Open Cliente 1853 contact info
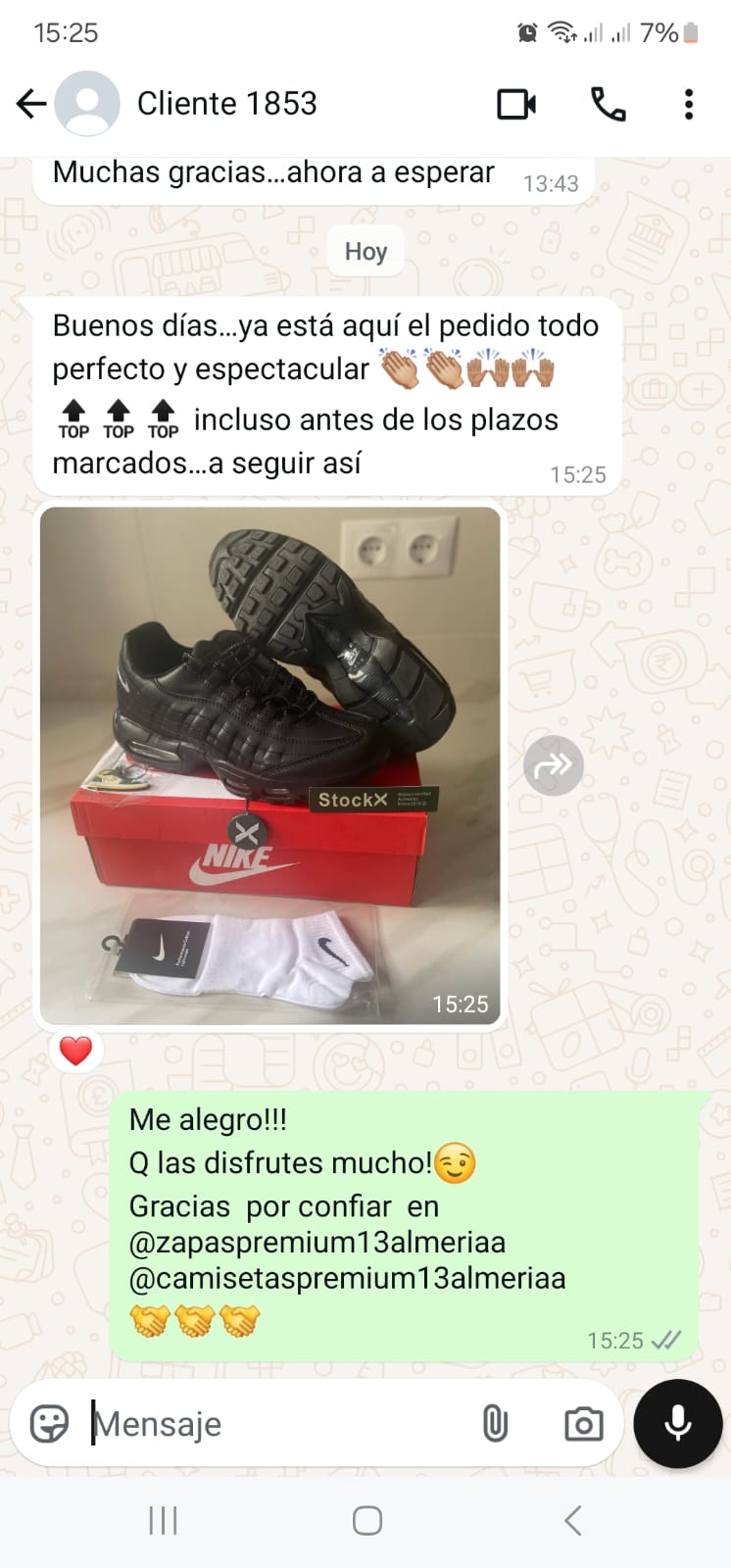Screen dimensions: 731x1568 226,103
